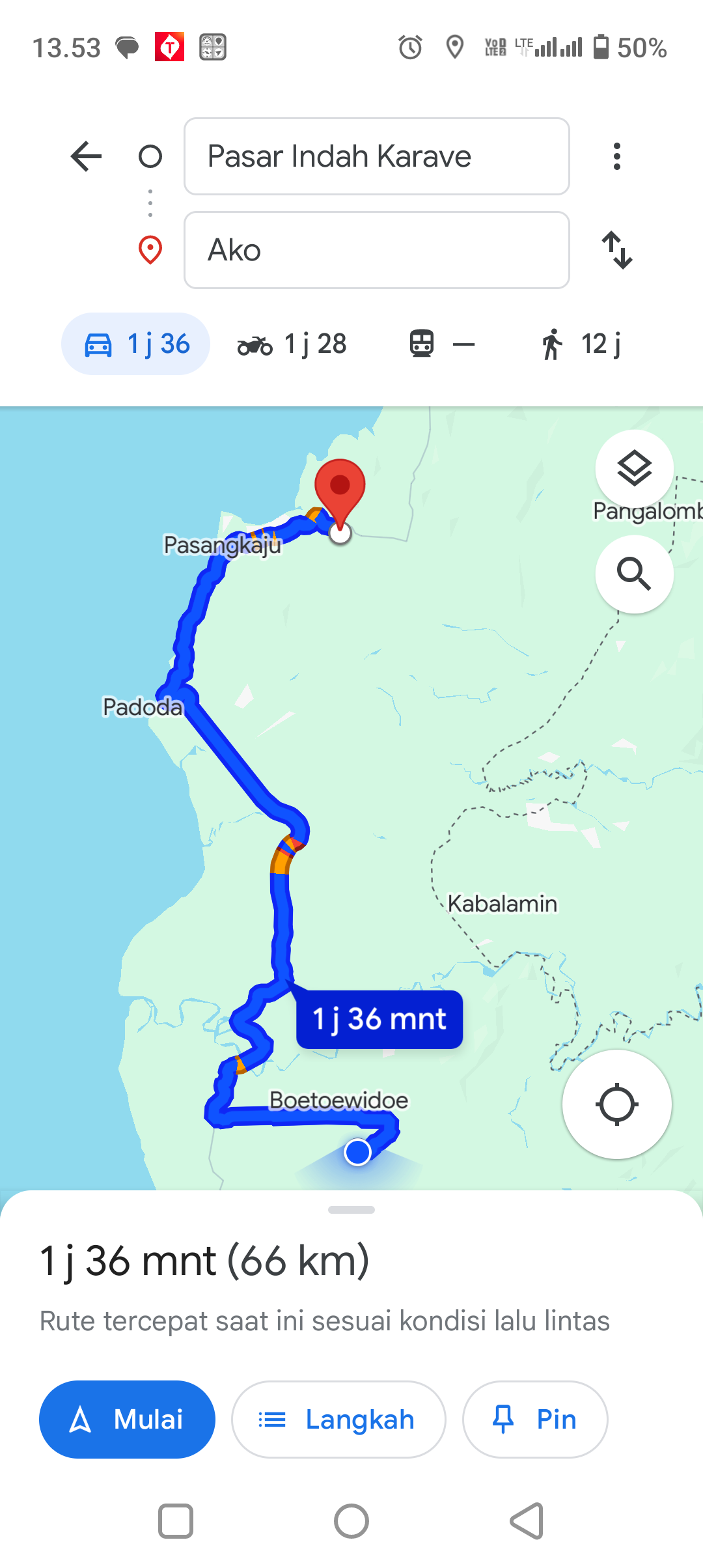This screenshot has width=703, height=1568.
Task: Edit the destination field Ako
Action: coord(377,250)
